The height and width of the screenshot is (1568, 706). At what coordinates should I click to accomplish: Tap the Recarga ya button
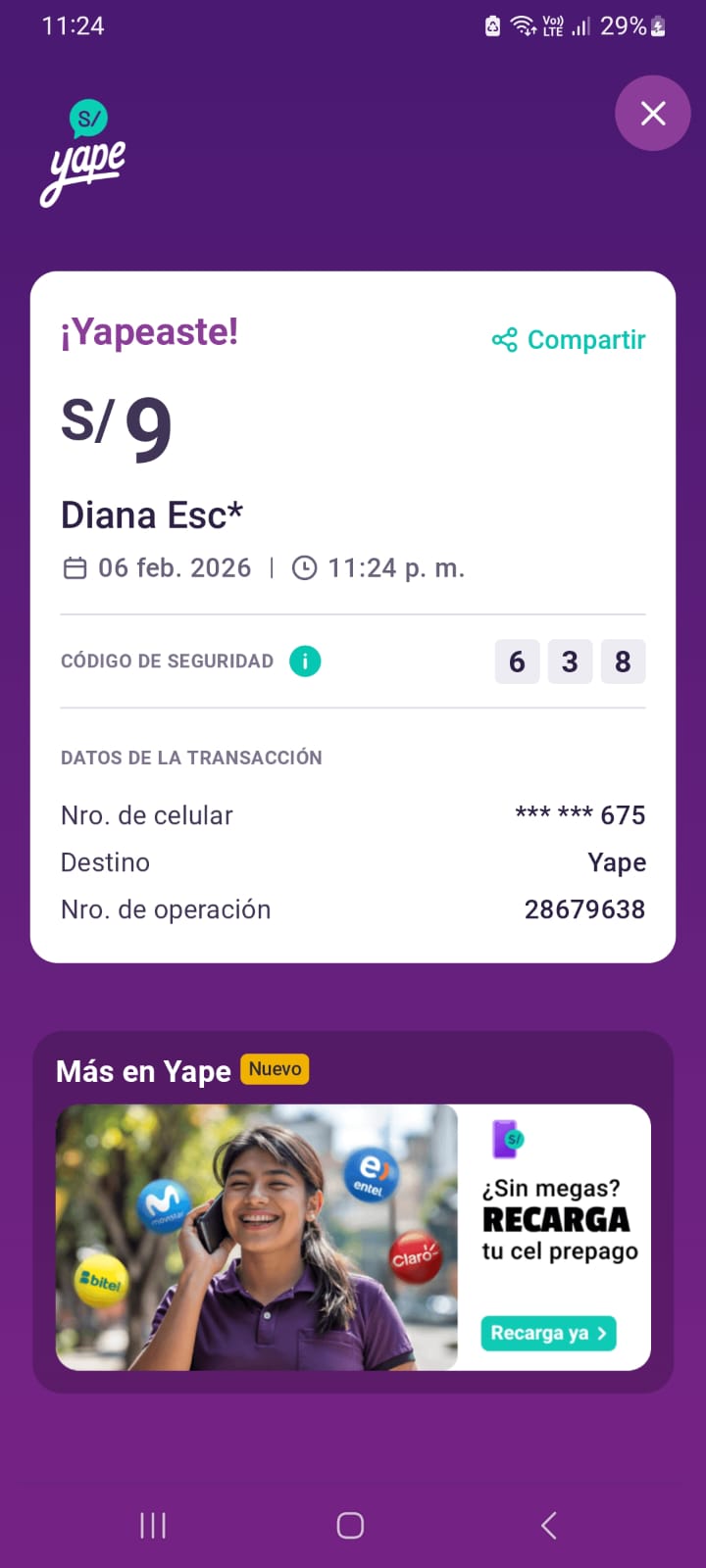(548, 1333)
